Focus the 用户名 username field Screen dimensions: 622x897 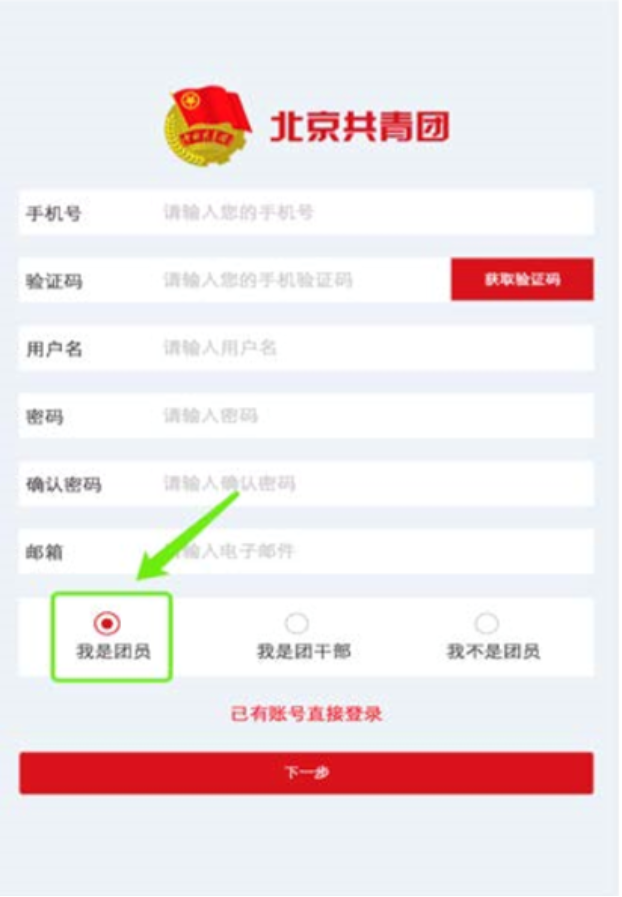coord(370,348)
